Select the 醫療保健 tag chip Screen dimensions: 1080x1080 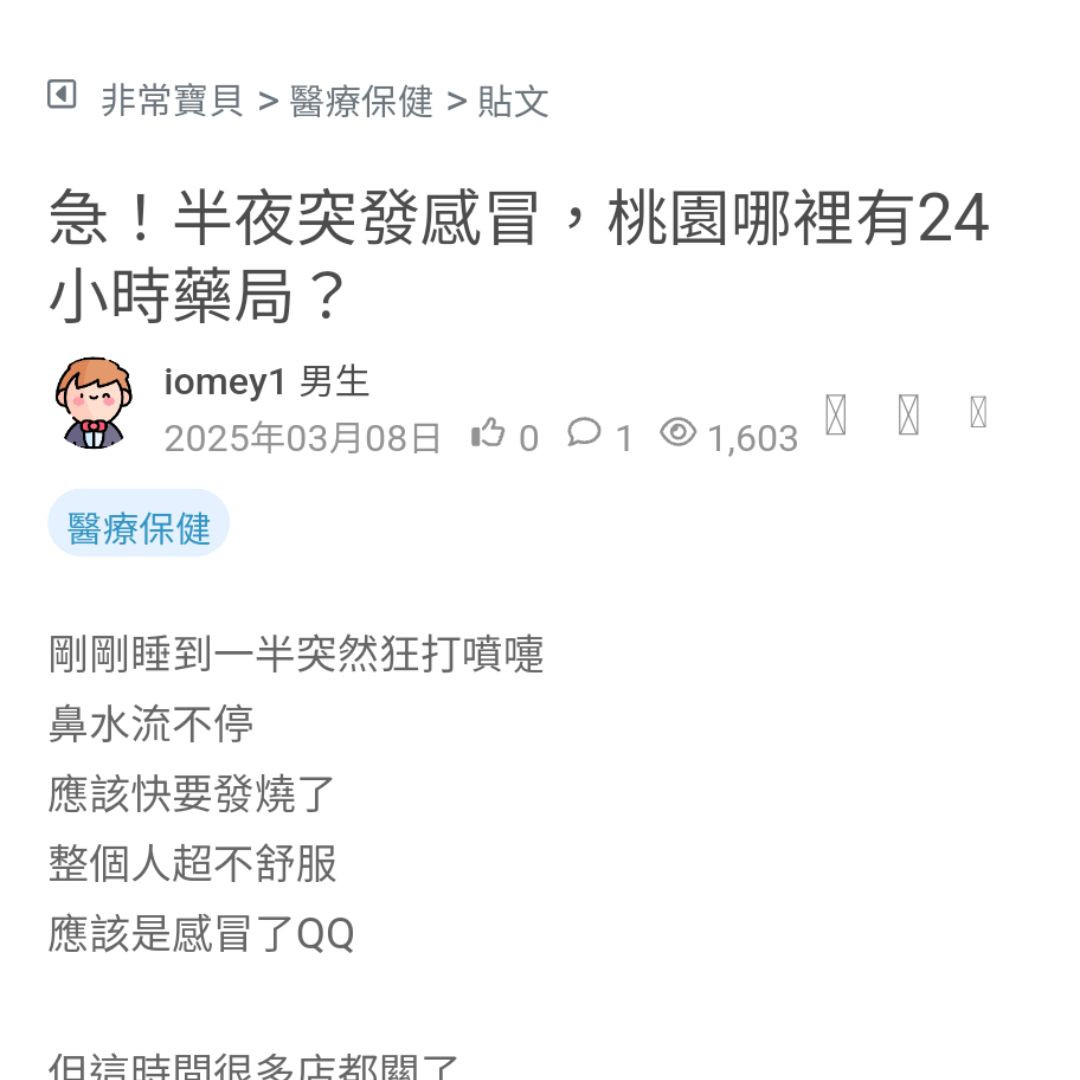(139, 527)
